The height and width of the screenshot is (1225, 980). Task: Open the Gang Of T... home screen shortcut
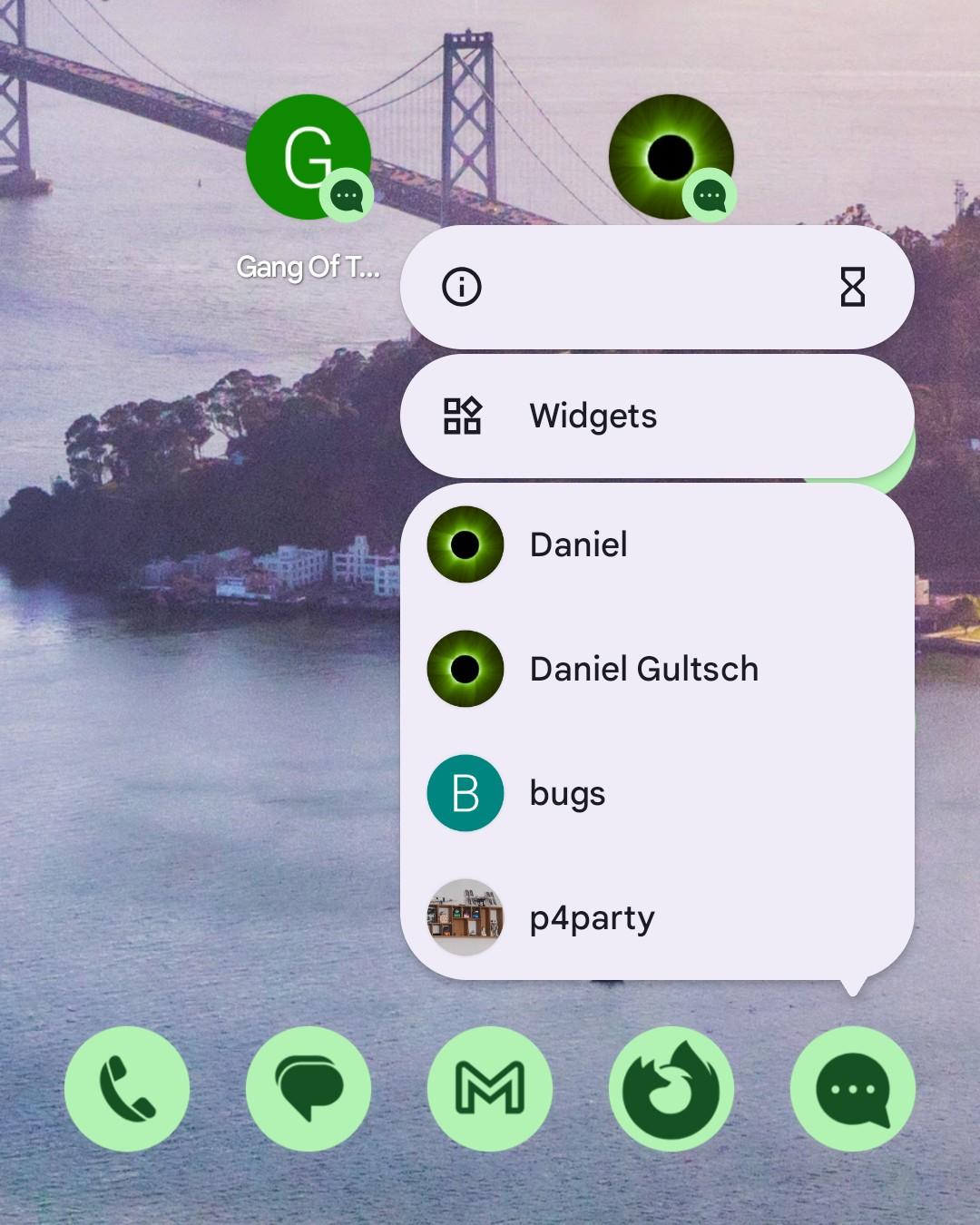click(x=309, y=159)
